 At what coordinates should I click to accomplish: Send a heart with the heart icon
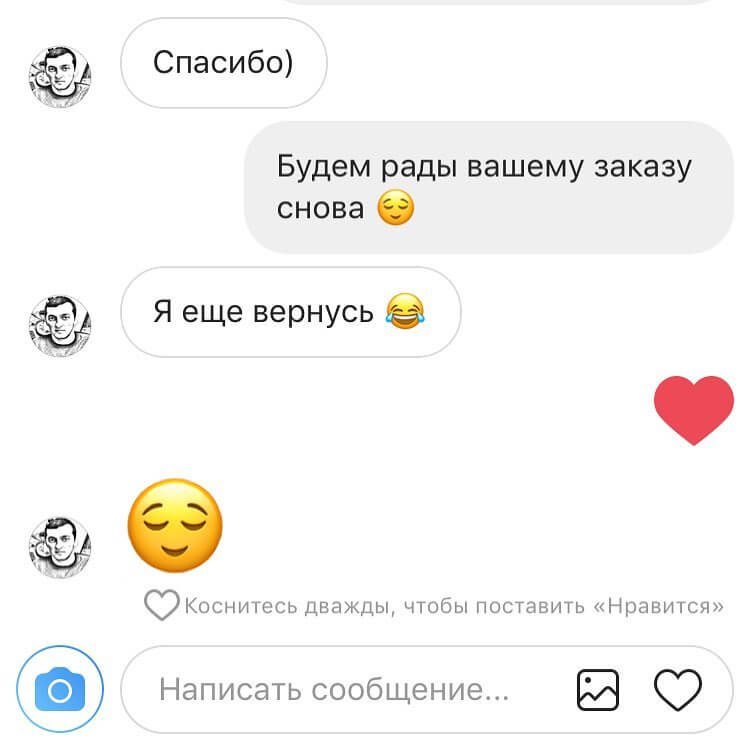tap(677, 690)
